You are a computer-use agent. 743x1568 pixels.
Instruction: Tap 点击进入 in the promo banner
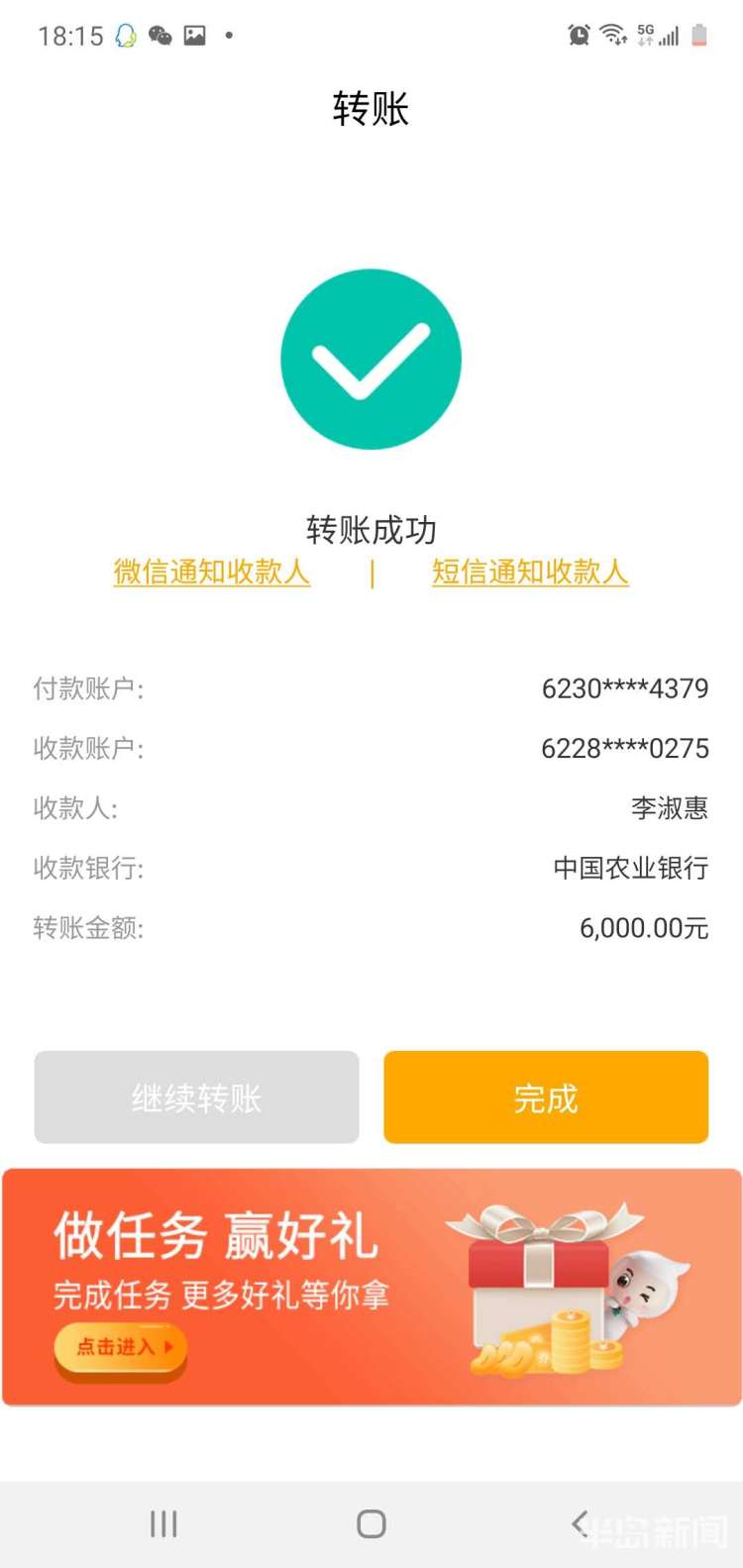[x=120, y=1348]
